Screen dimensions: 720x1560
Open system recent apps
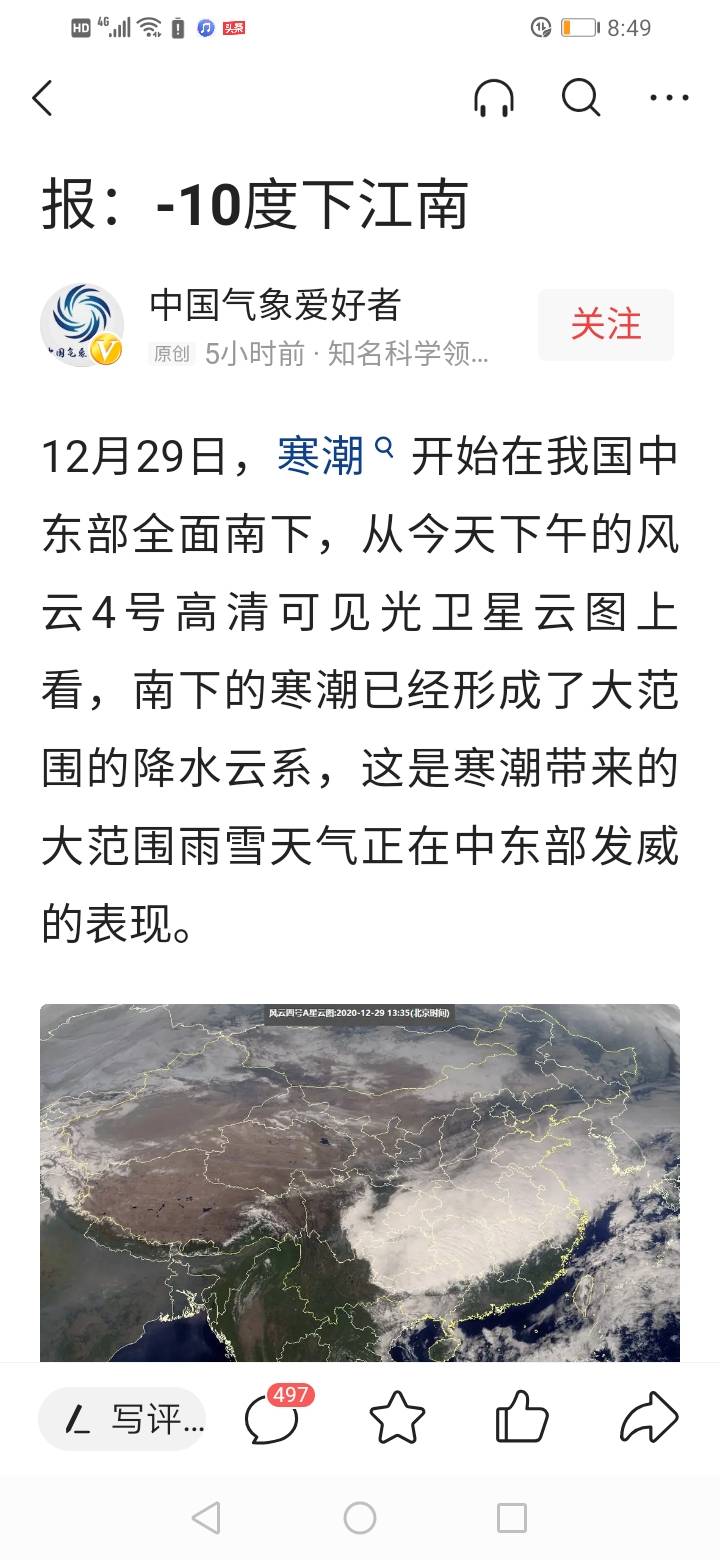tap(512, 1518)
